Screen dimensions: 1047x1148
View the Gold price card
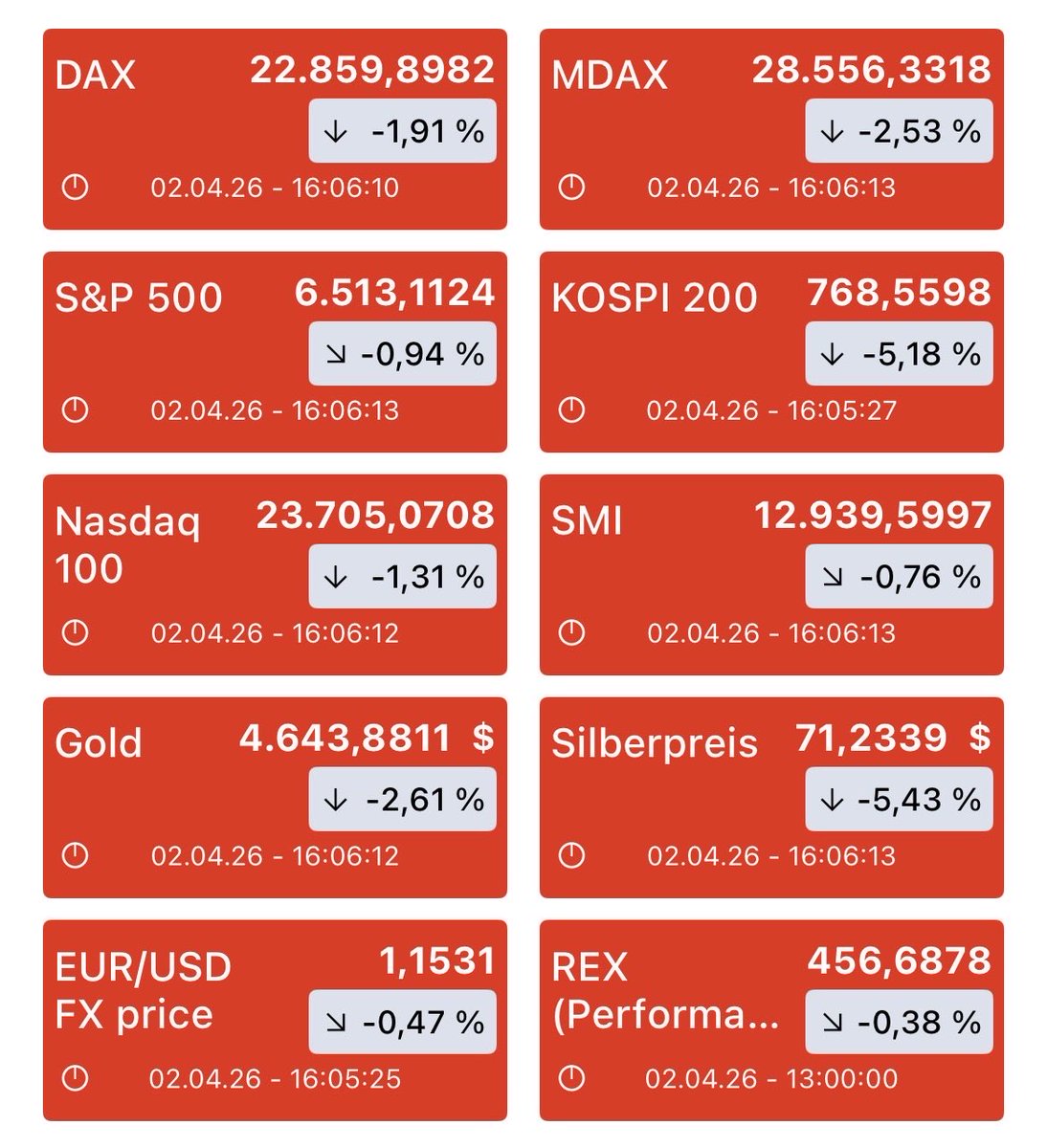click(x=275, y=798)
